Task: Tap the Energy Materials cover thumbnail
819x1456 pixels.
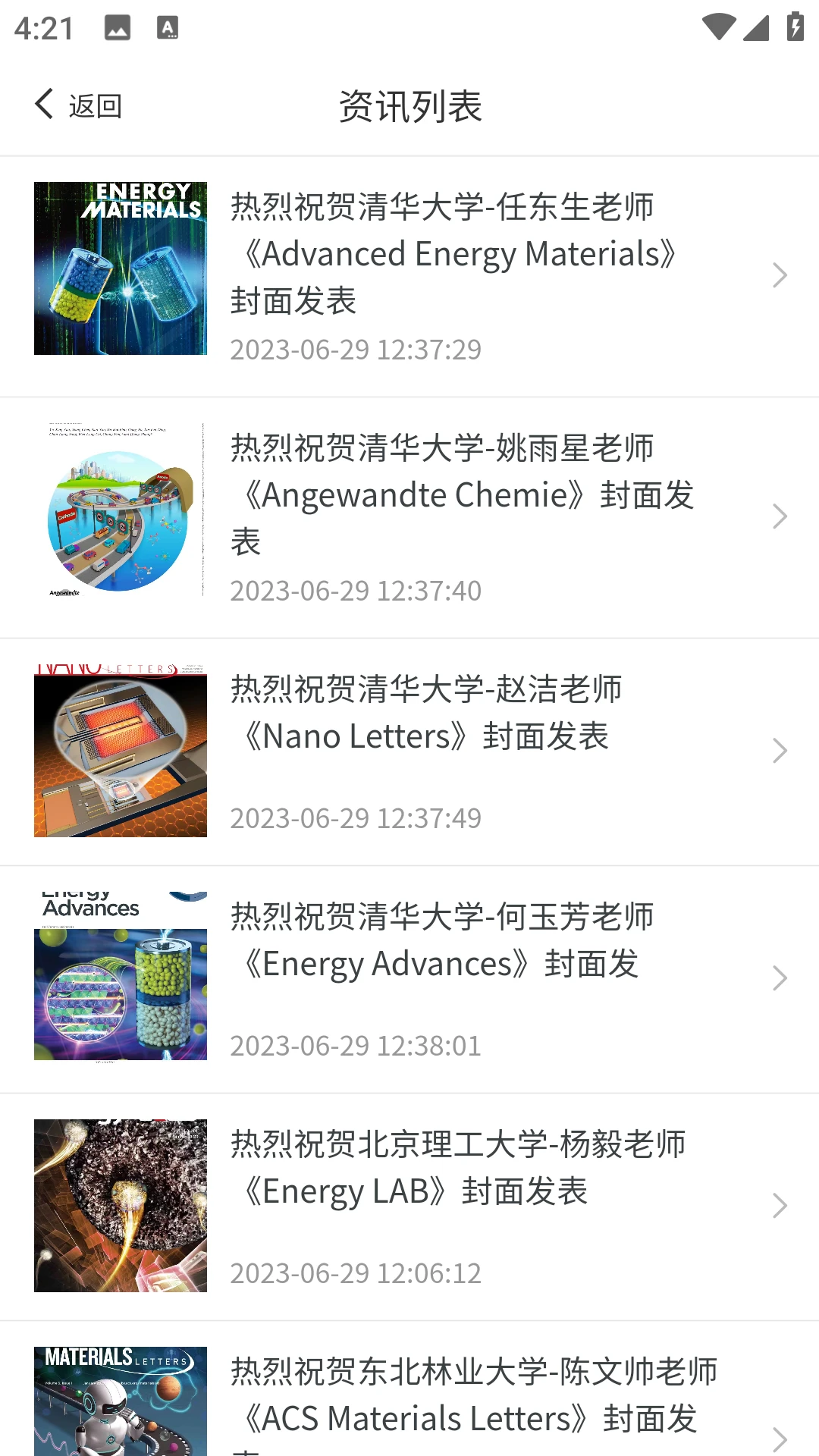Action: (x=120, y=268)
